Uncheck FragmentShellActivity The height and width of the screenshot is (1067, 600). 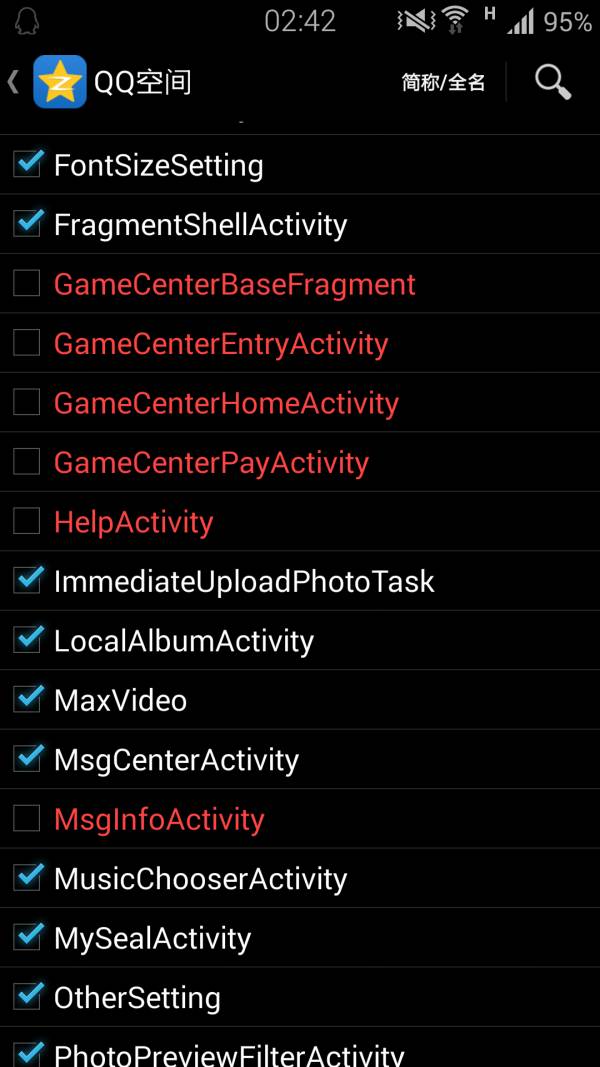coord(27,223)
